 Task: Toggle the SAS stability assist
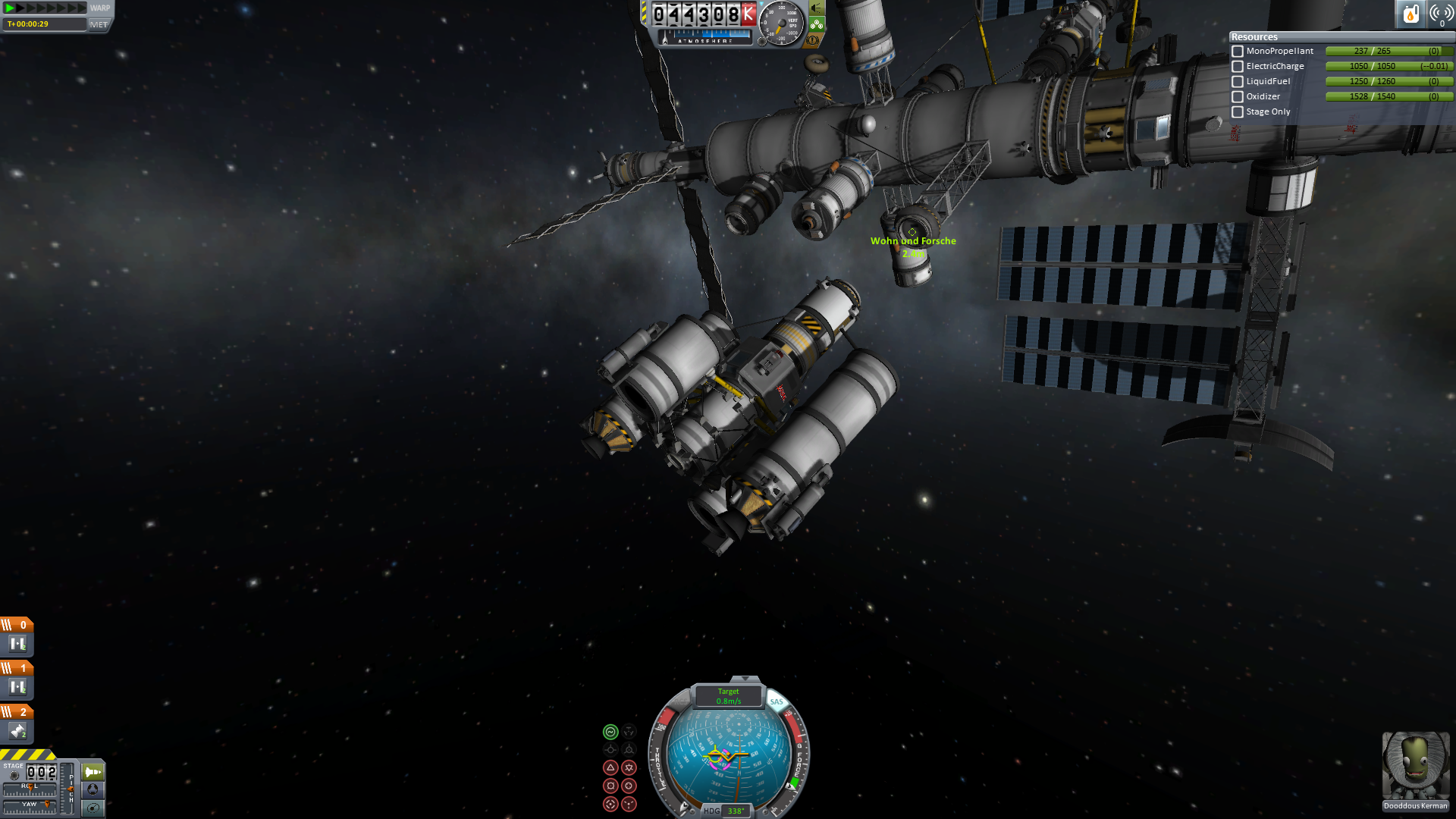pos(776,701)
